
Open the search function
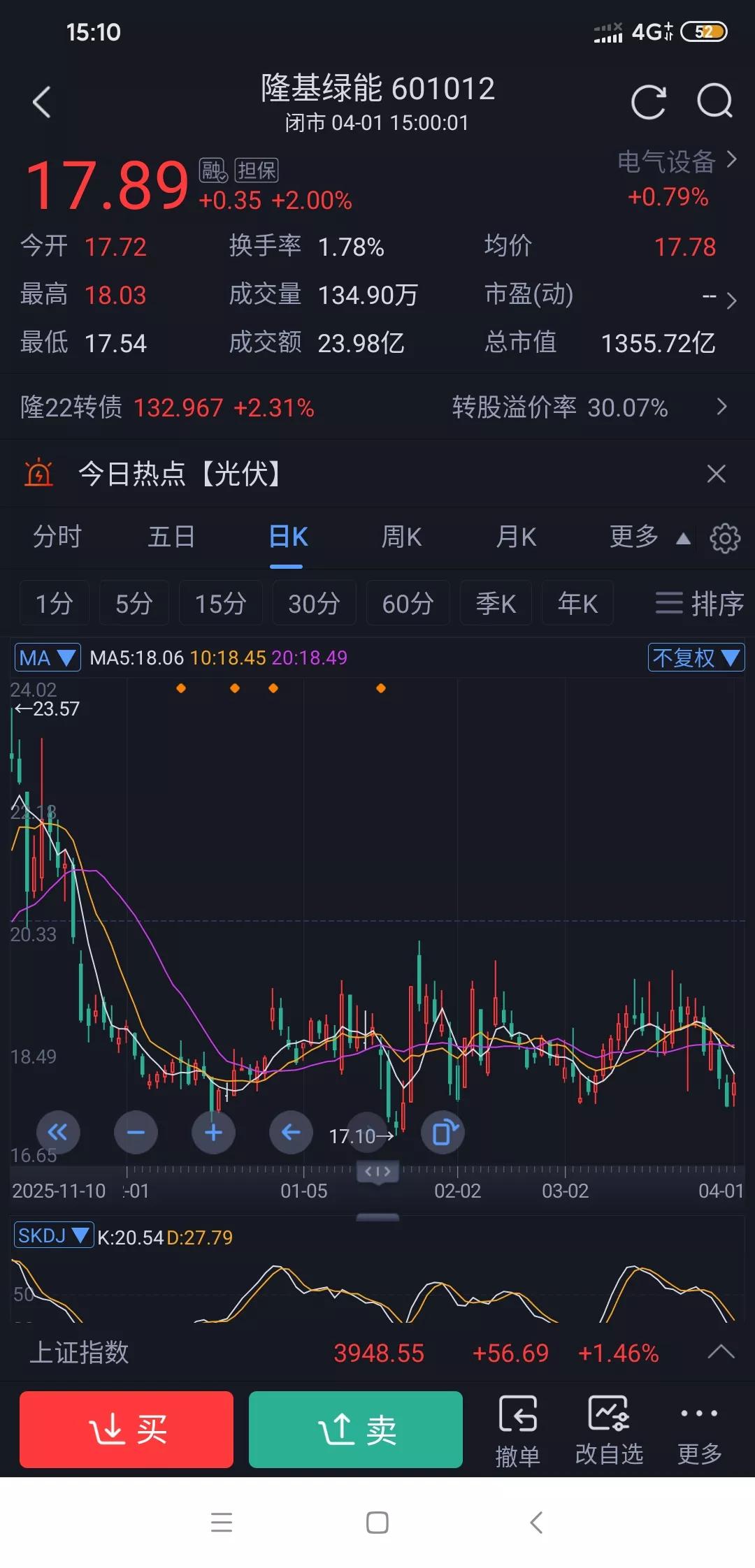click(x=714, y=101)
